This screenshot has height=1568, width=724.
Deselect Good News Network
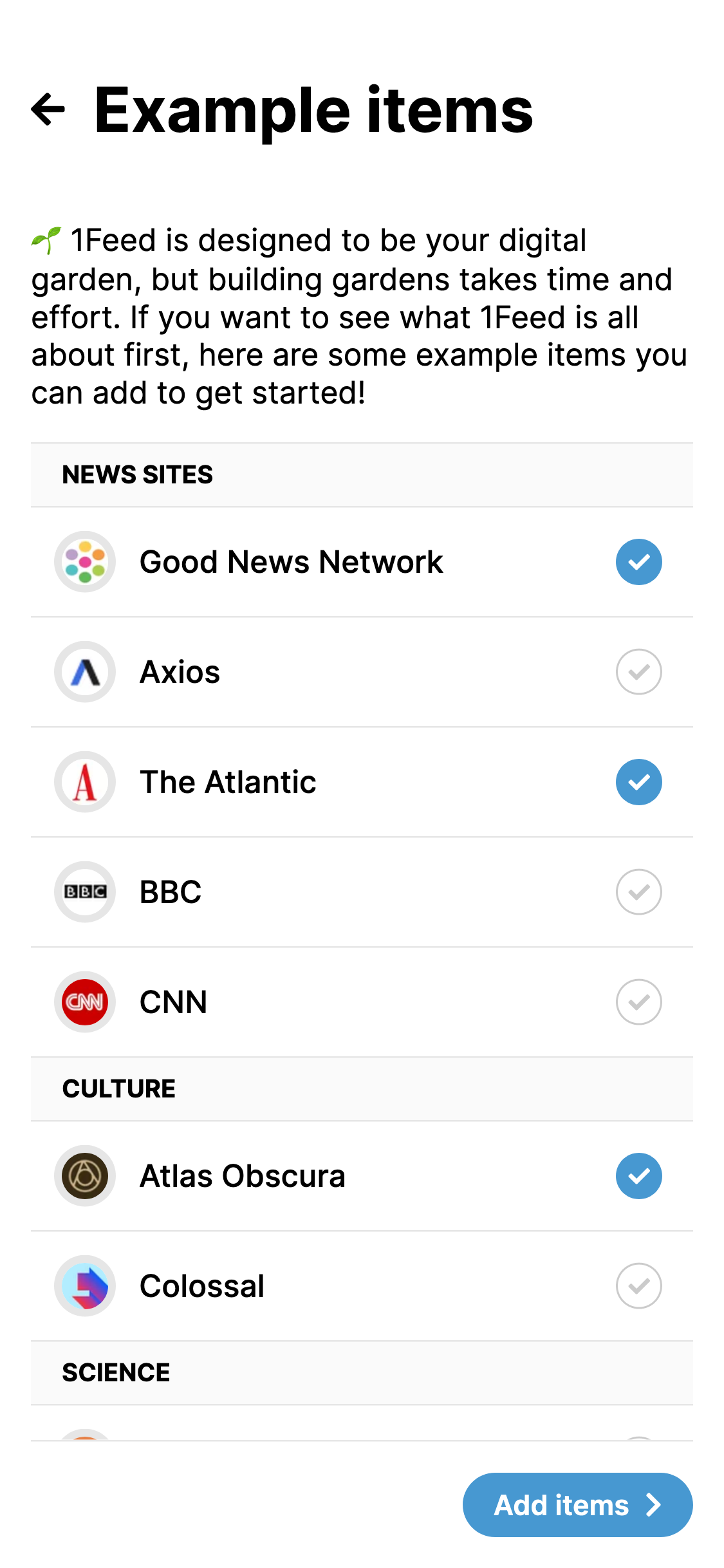click(638, 562)
